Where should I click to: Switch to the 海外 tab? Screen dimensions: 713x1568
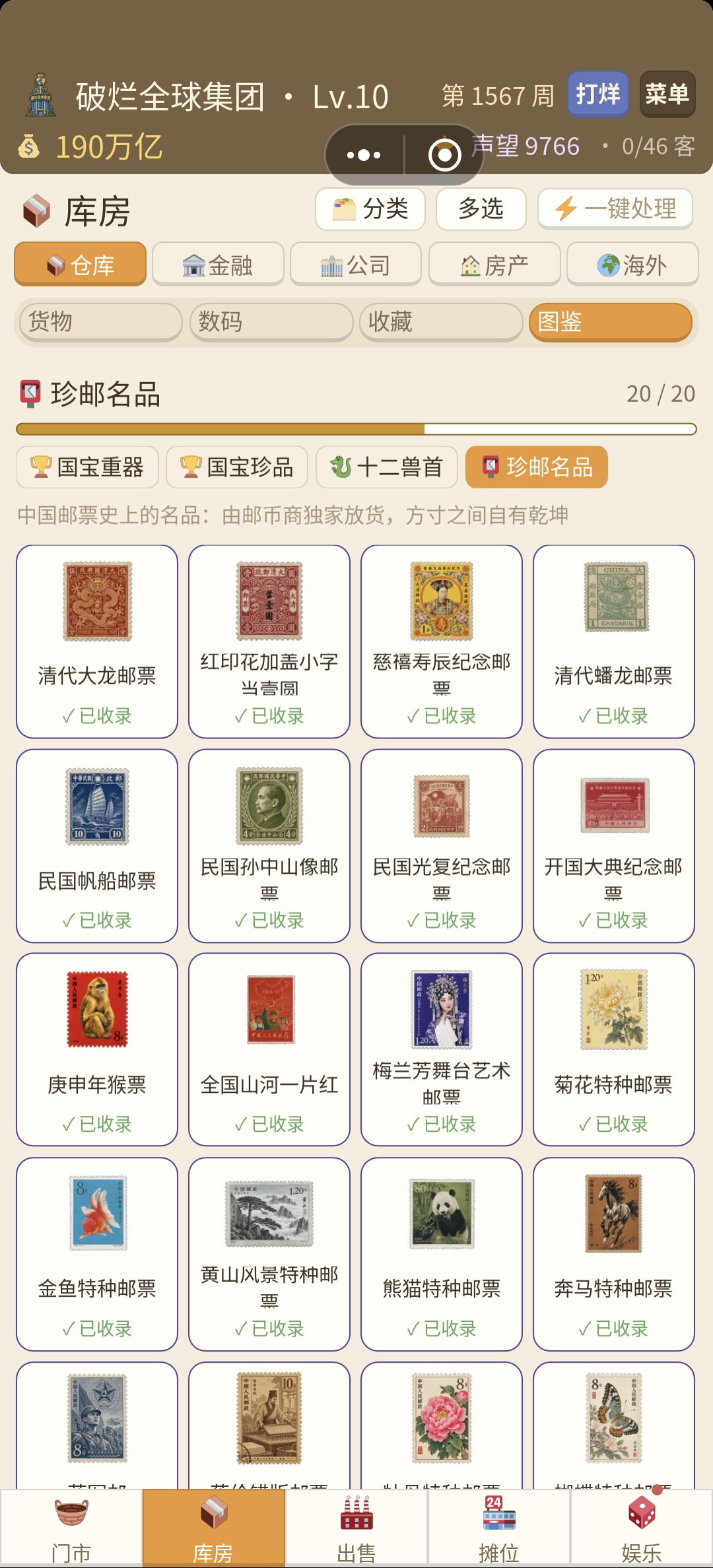pos(632,265)
